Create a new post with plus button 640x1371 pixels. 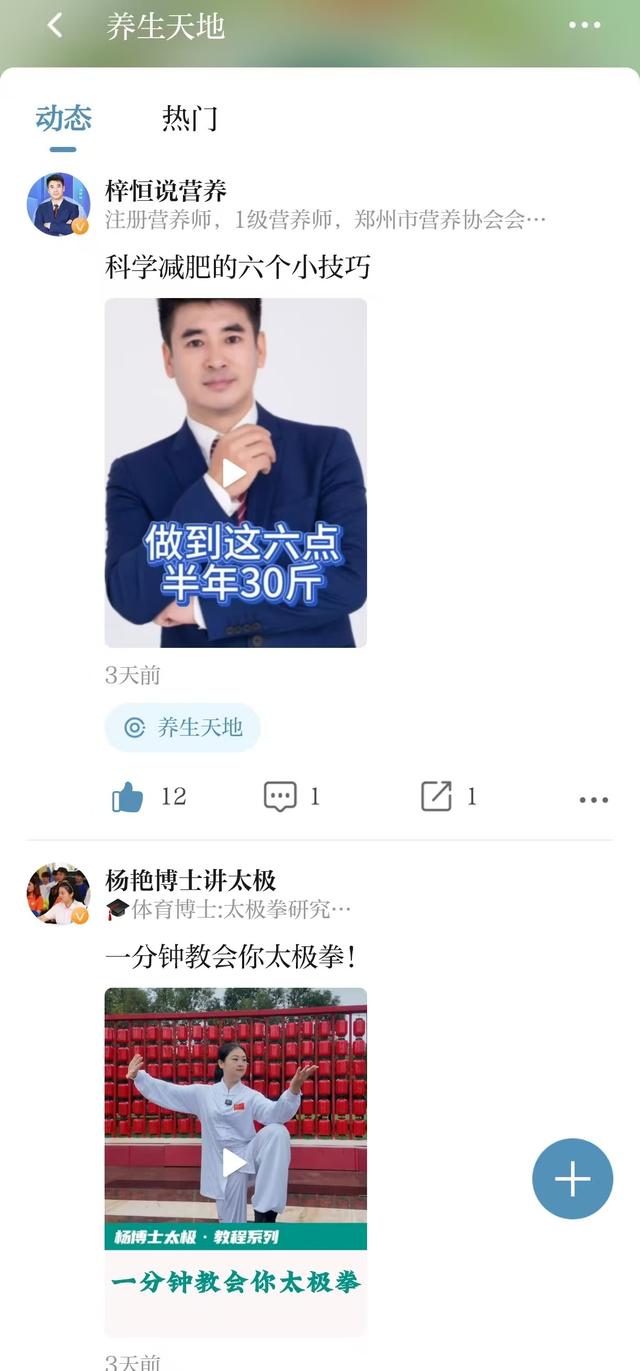(572, 1179)
